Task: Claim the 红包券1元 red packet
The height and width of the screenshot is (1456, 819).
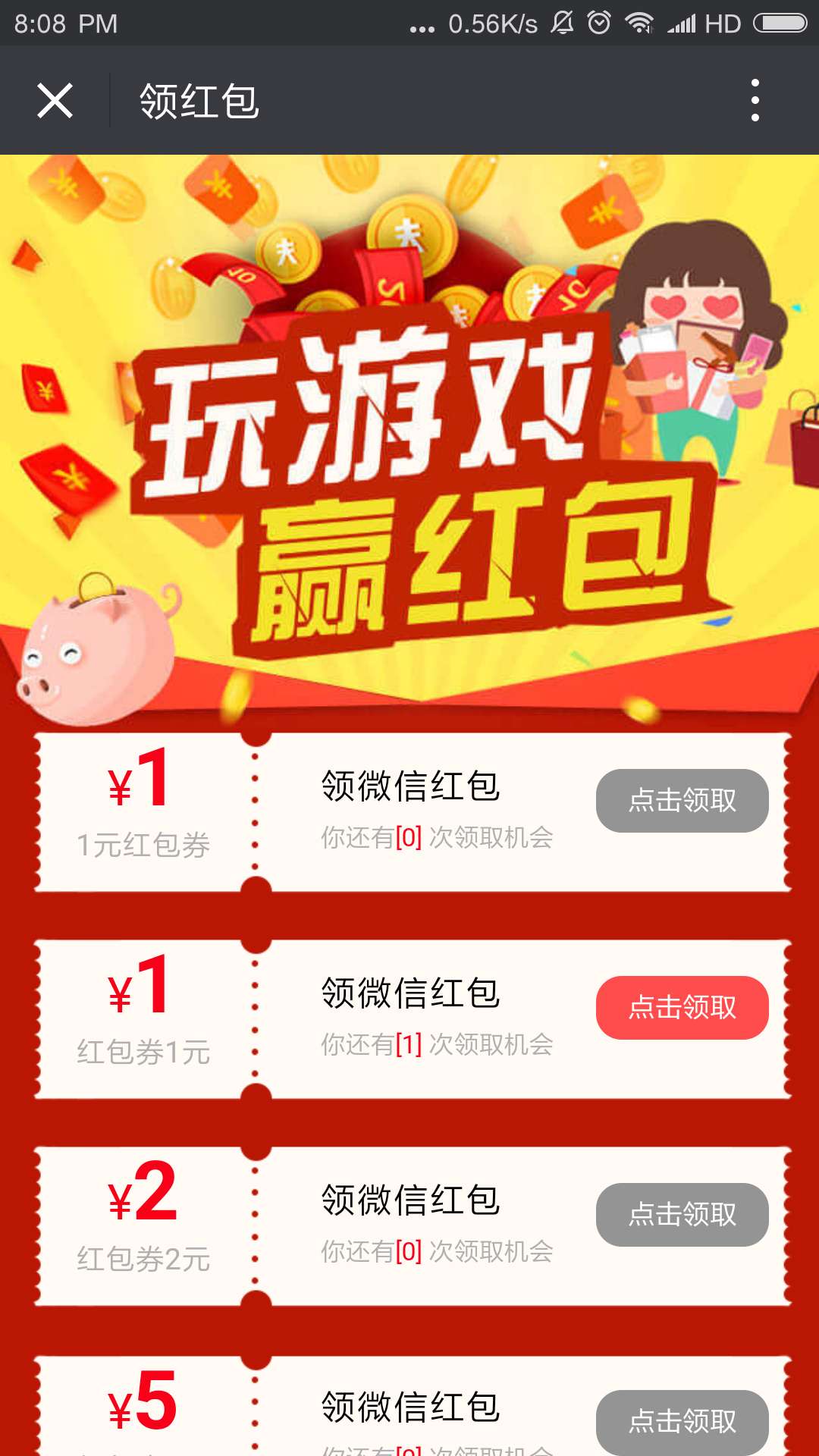Action: [682, 1008]
